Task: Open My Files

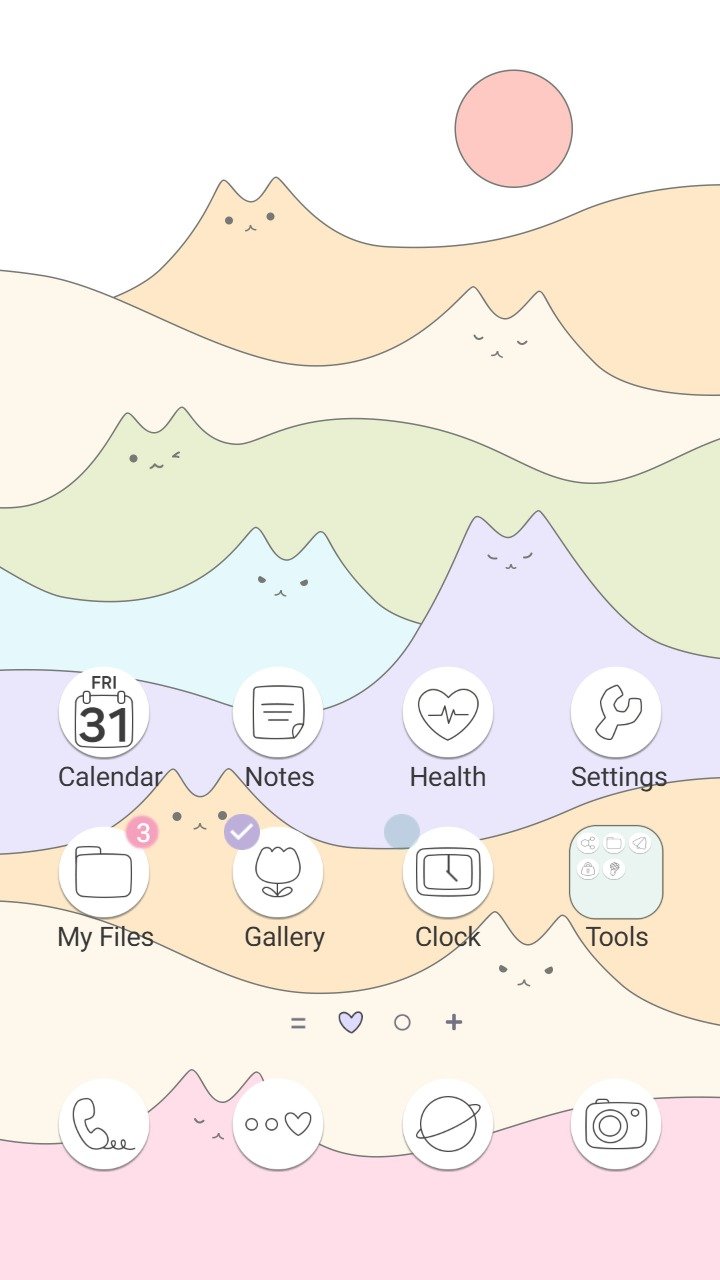Action: coord(104,873)
